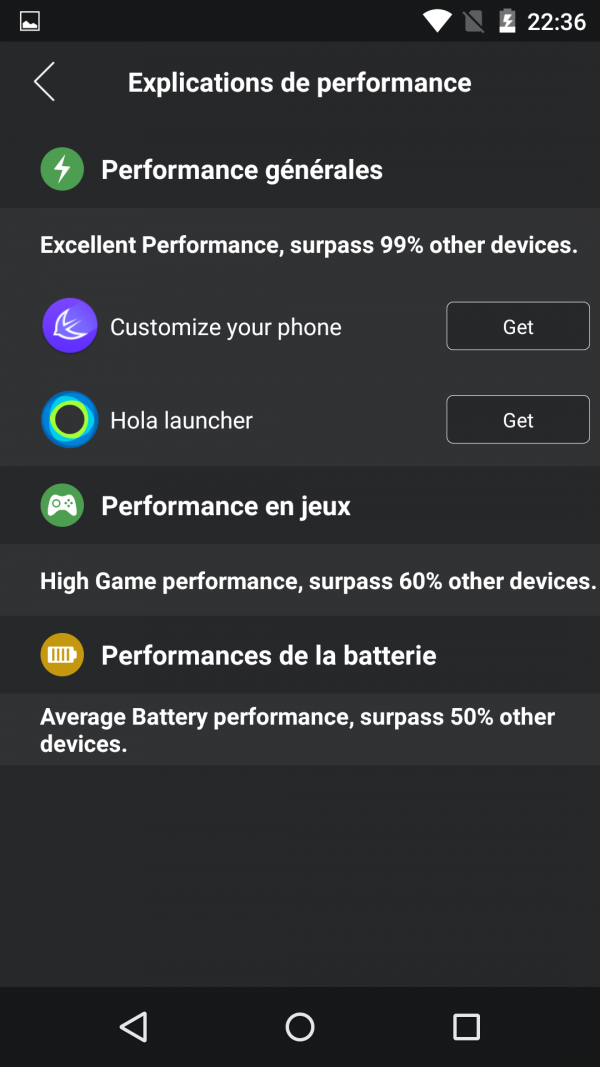The width and height of the screenshot is (600, 1067).
Task: Tap the system home button
Action: point(300,1026)
